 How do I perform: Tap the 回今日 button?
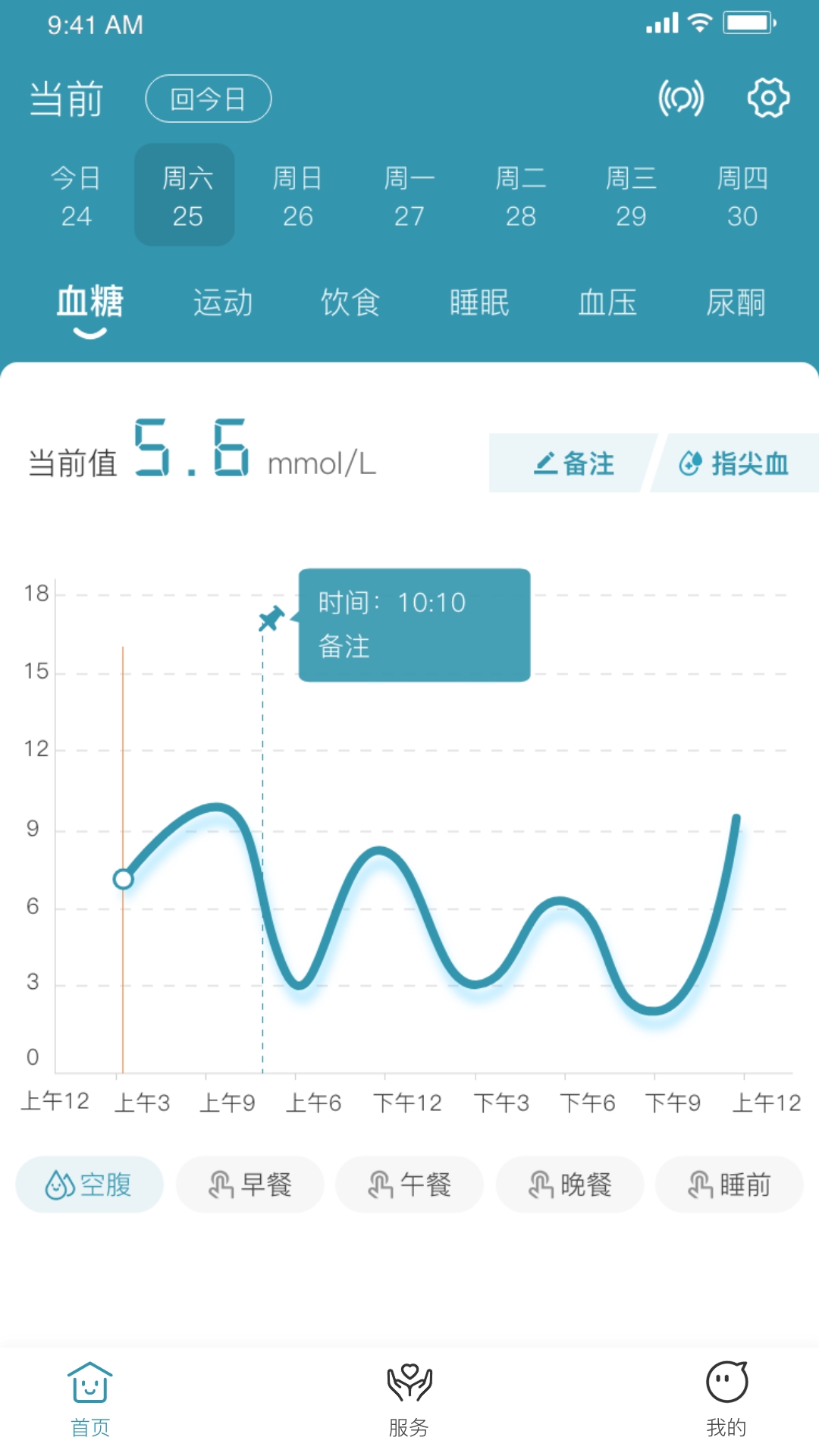tap(208, 99)
